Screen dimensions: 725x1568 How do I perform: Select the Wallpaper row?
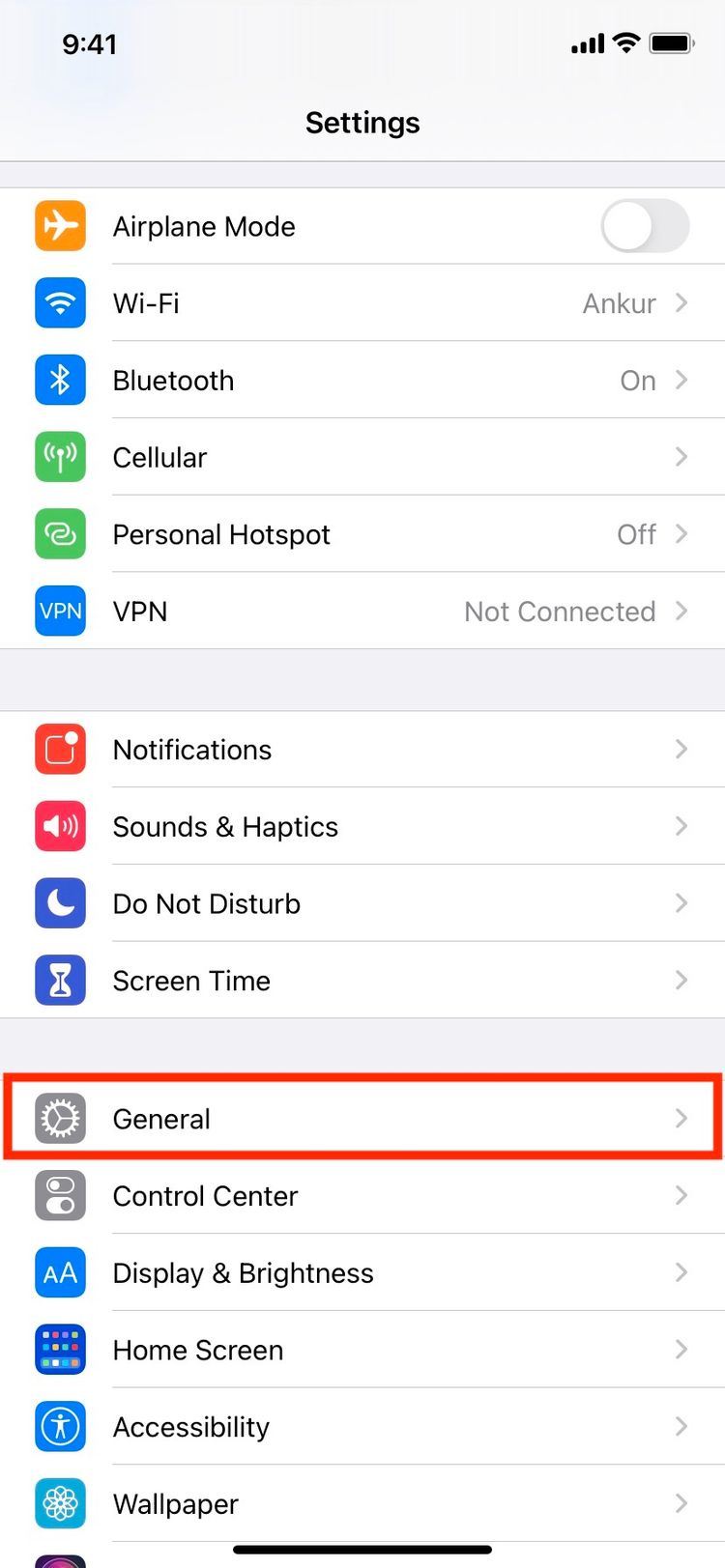(362, 1504)
